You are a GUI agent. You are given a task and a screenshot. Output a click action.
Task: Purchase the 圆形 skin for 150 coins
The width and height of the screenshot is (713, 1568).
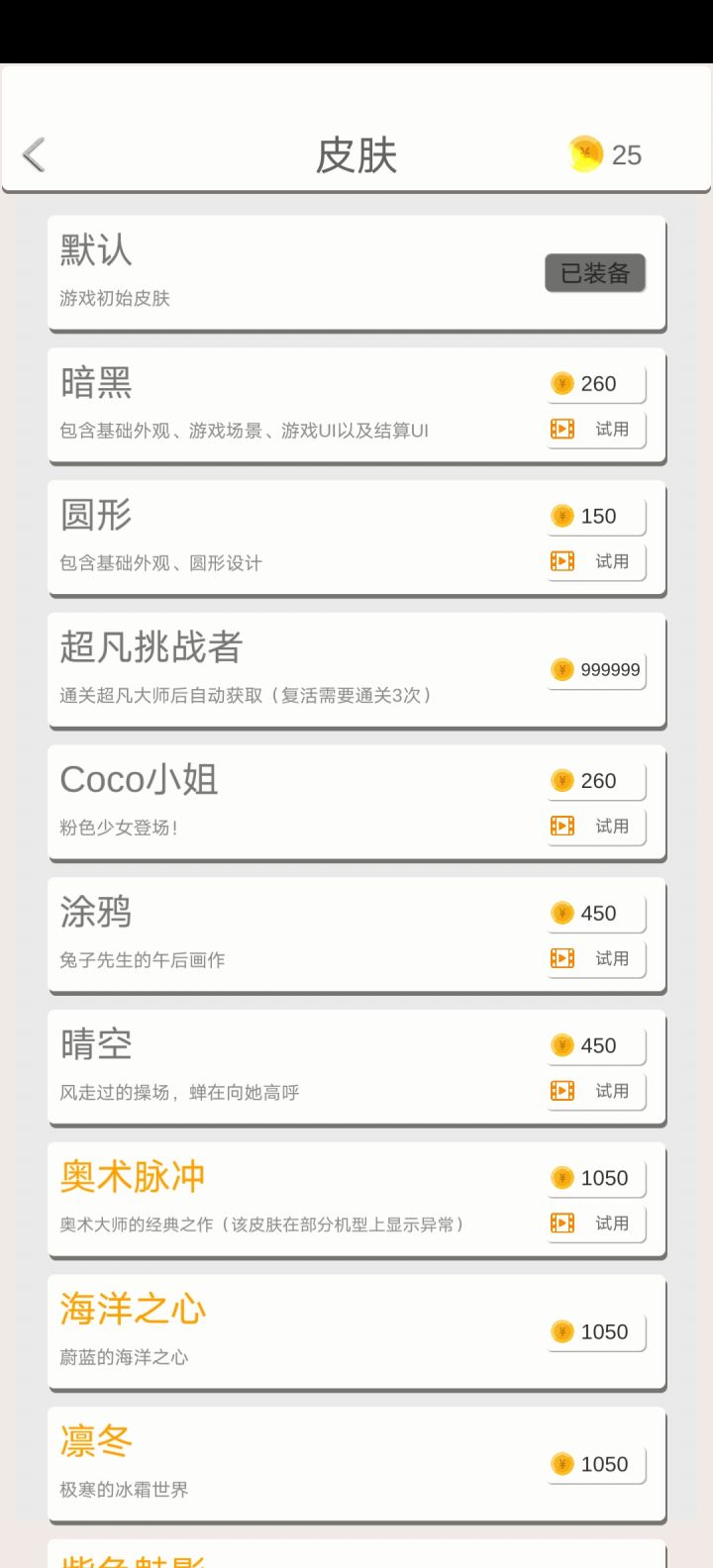click(x=596, y=517)
